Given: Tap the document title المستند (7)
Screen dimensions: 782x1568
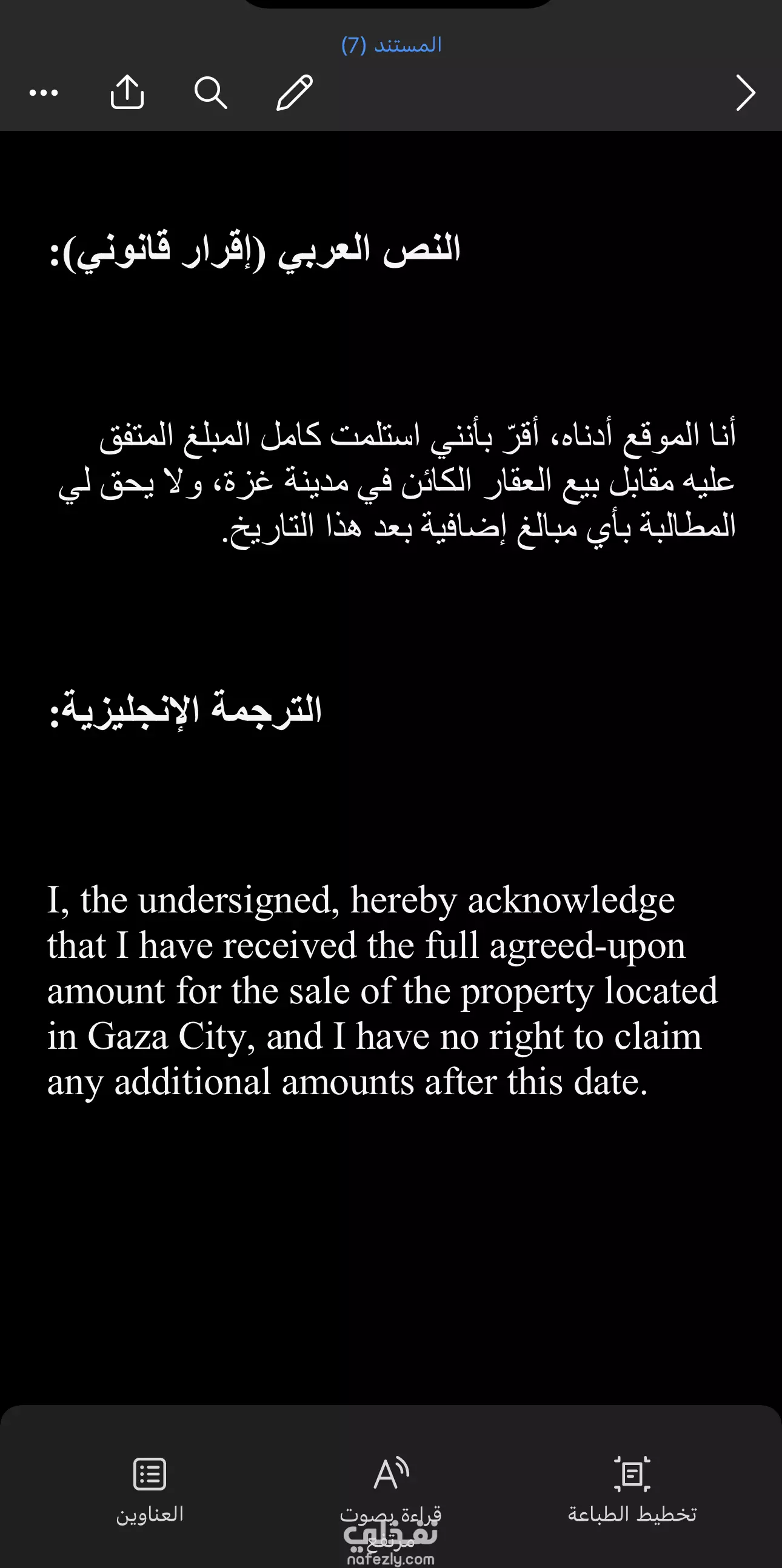Looking at the screenshot, I should [392, 45].
